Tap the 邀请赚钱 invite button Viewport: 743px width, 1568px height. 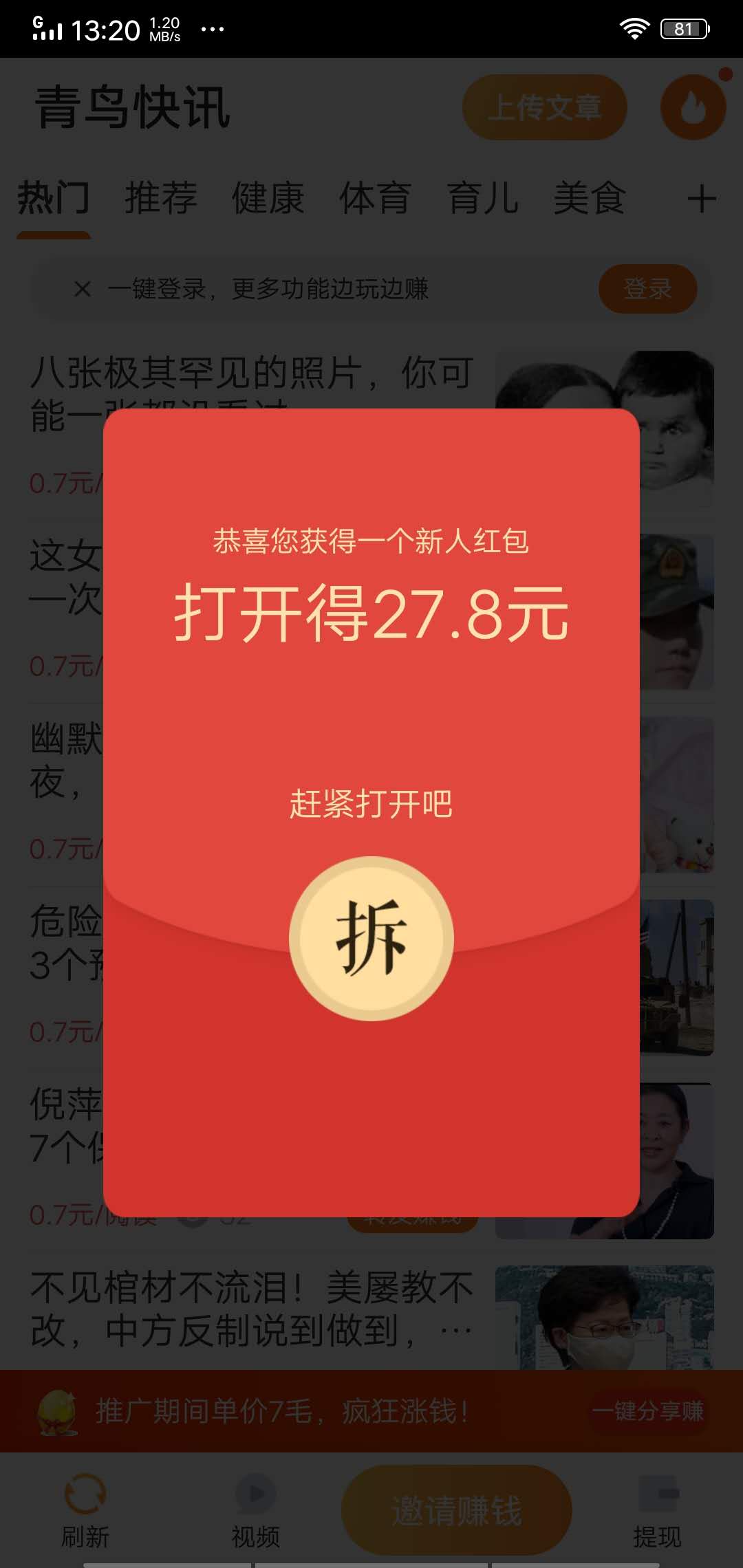pos(457,1510)
